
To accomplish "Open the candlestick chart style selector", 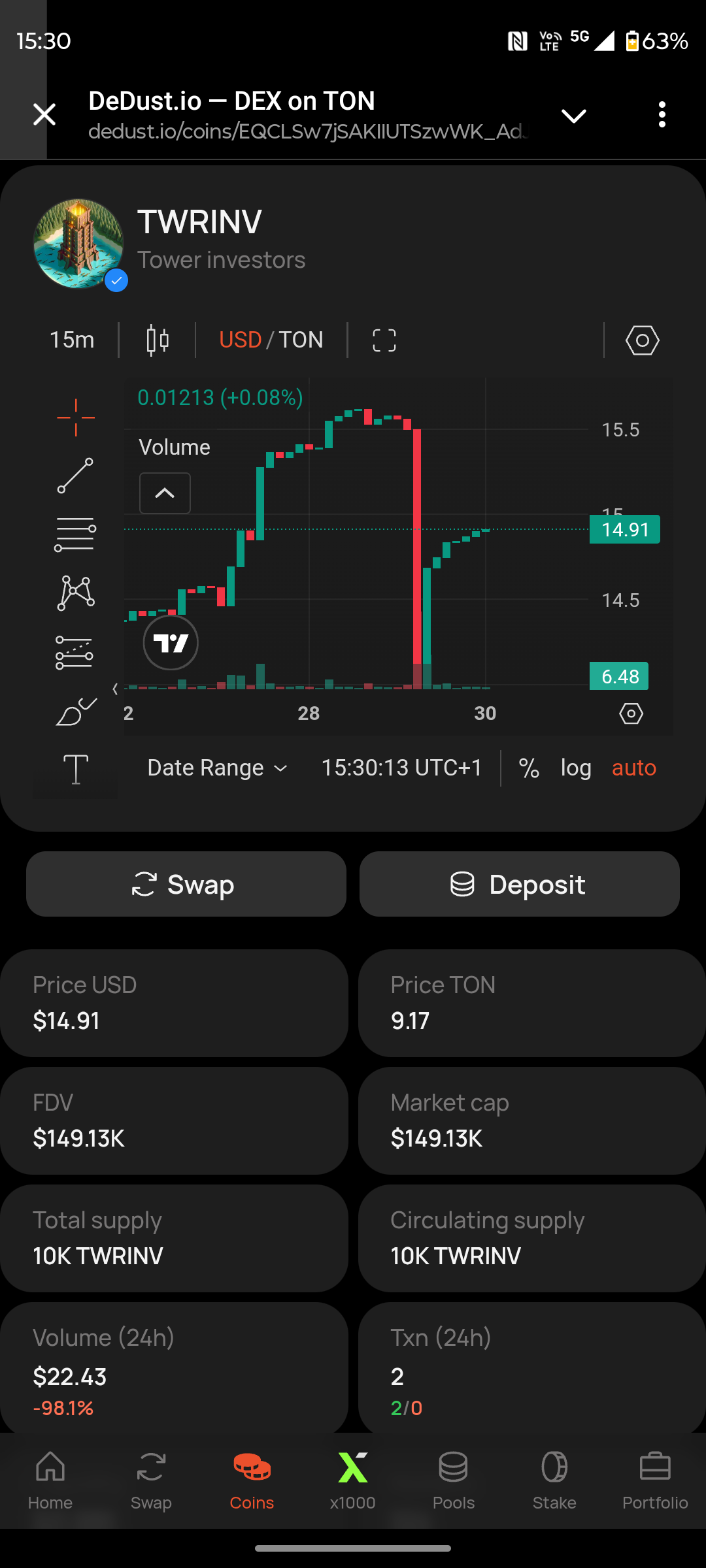I will click(158, 340).
